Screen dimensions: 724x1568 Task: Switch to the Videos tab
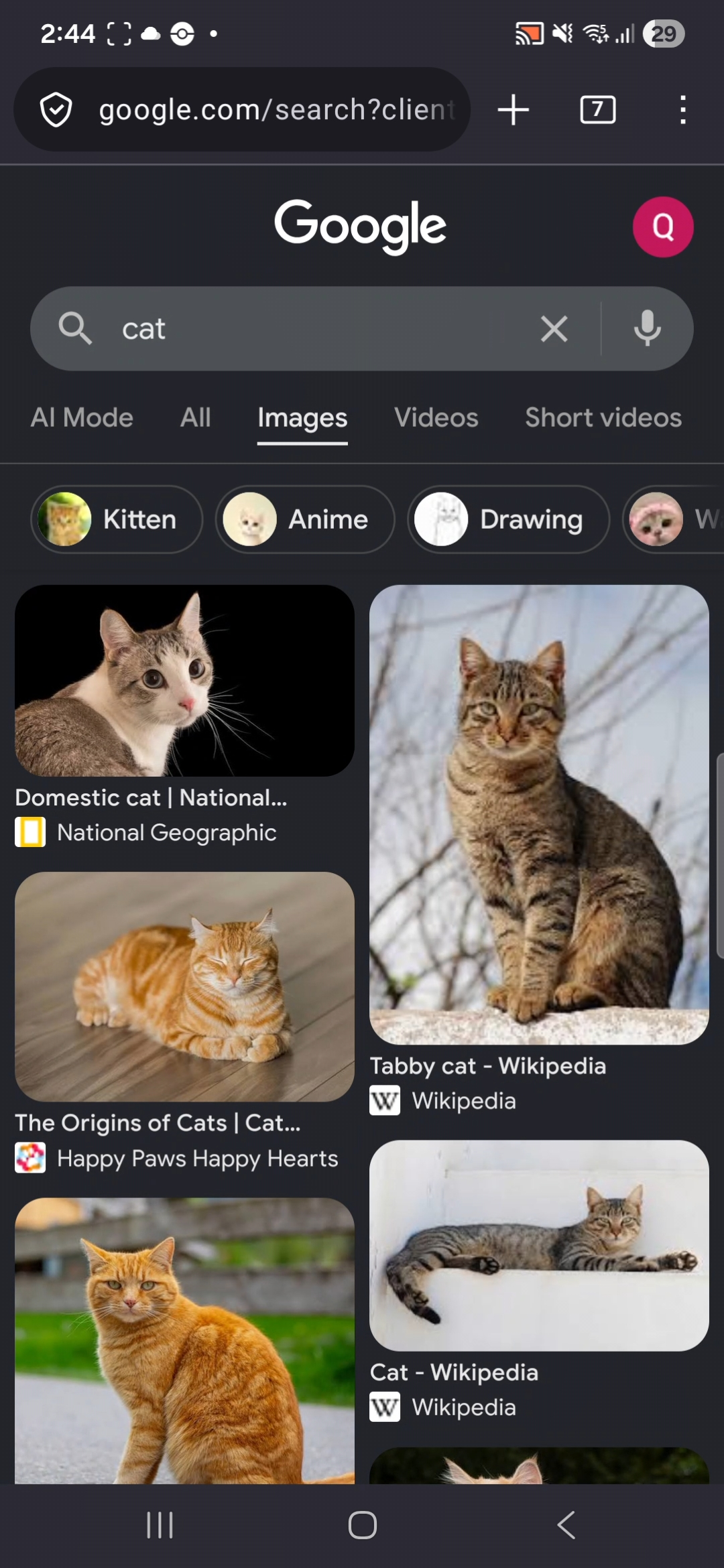tap(436, 418)
